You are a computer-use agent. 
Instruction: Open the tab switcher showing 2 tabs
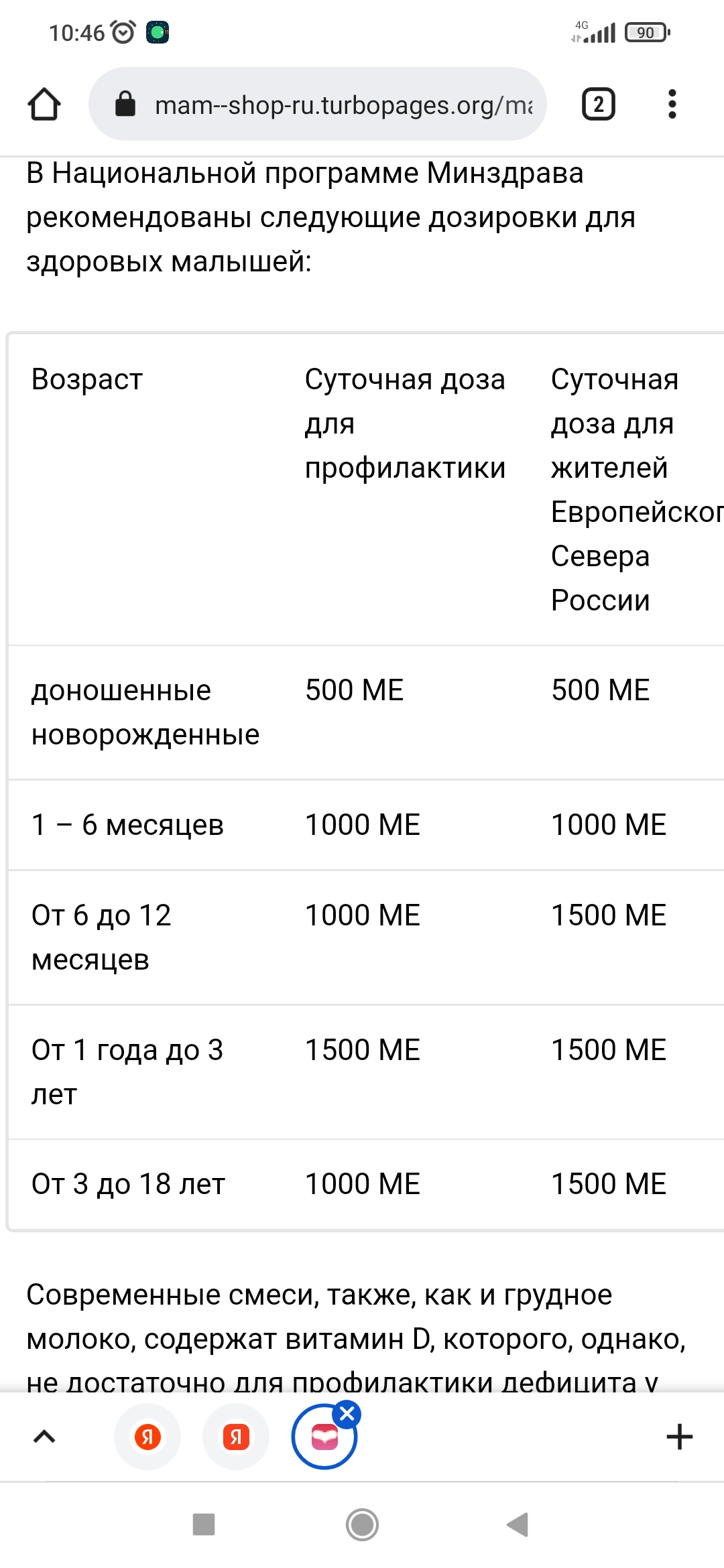coord(598,105)
